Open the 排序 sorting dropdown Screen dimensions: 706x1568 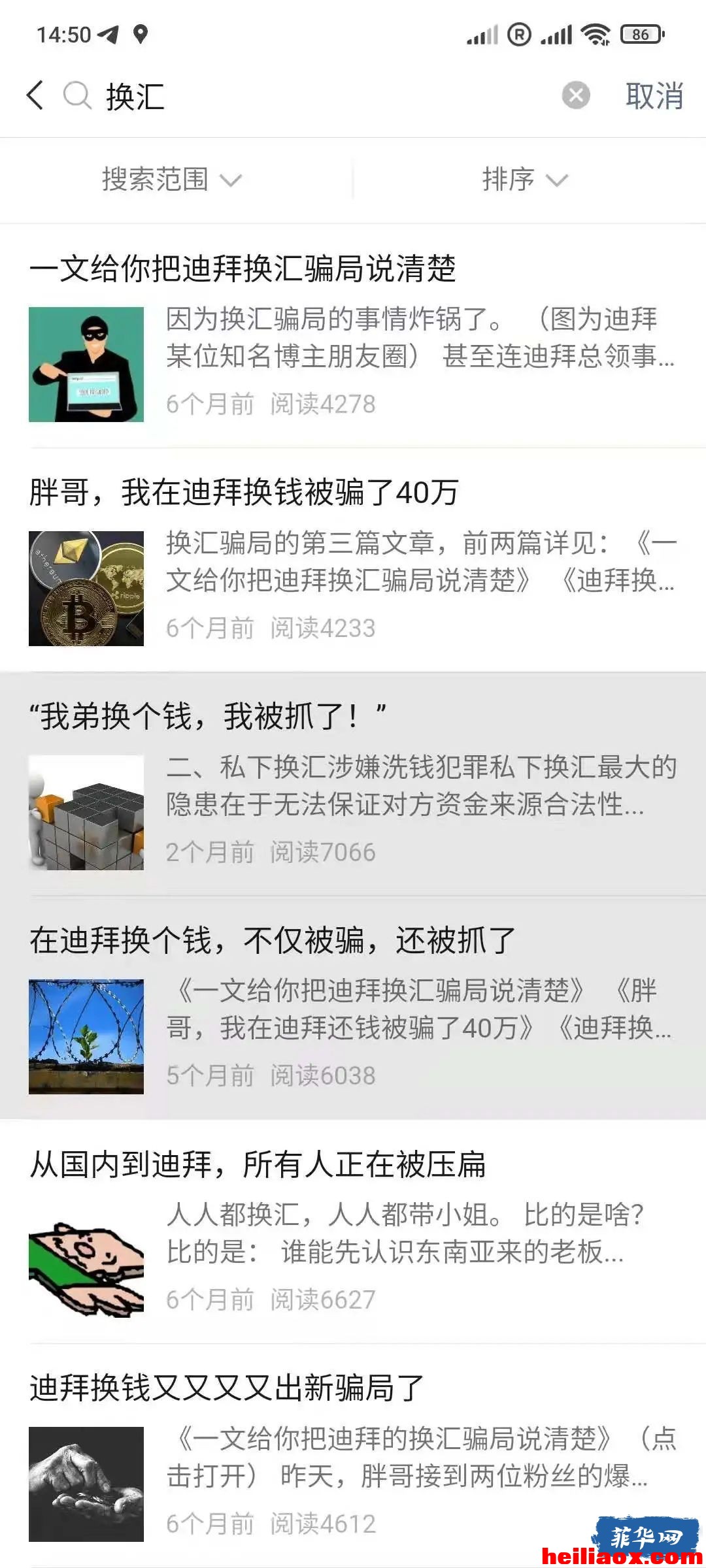(x=525, y=179)
